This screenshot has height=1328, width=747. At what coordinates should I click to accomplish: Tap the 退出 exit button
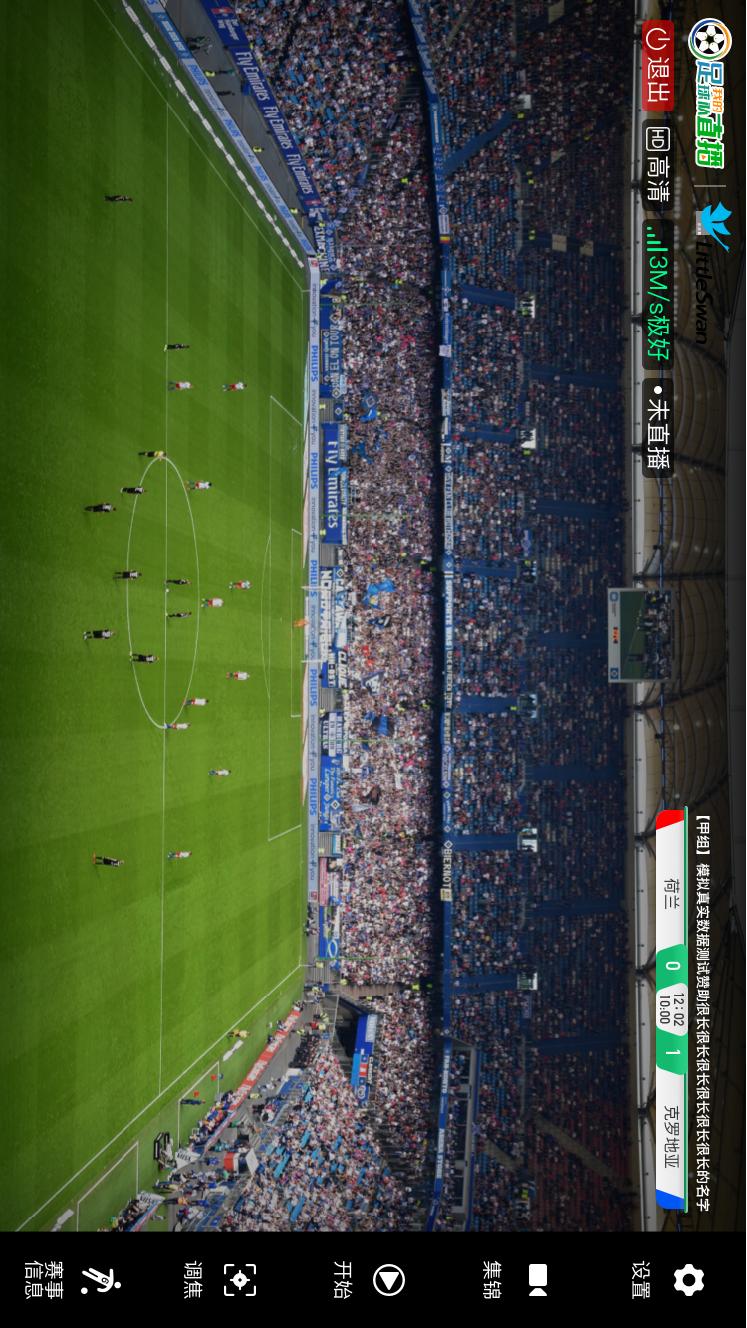[657, 64]
